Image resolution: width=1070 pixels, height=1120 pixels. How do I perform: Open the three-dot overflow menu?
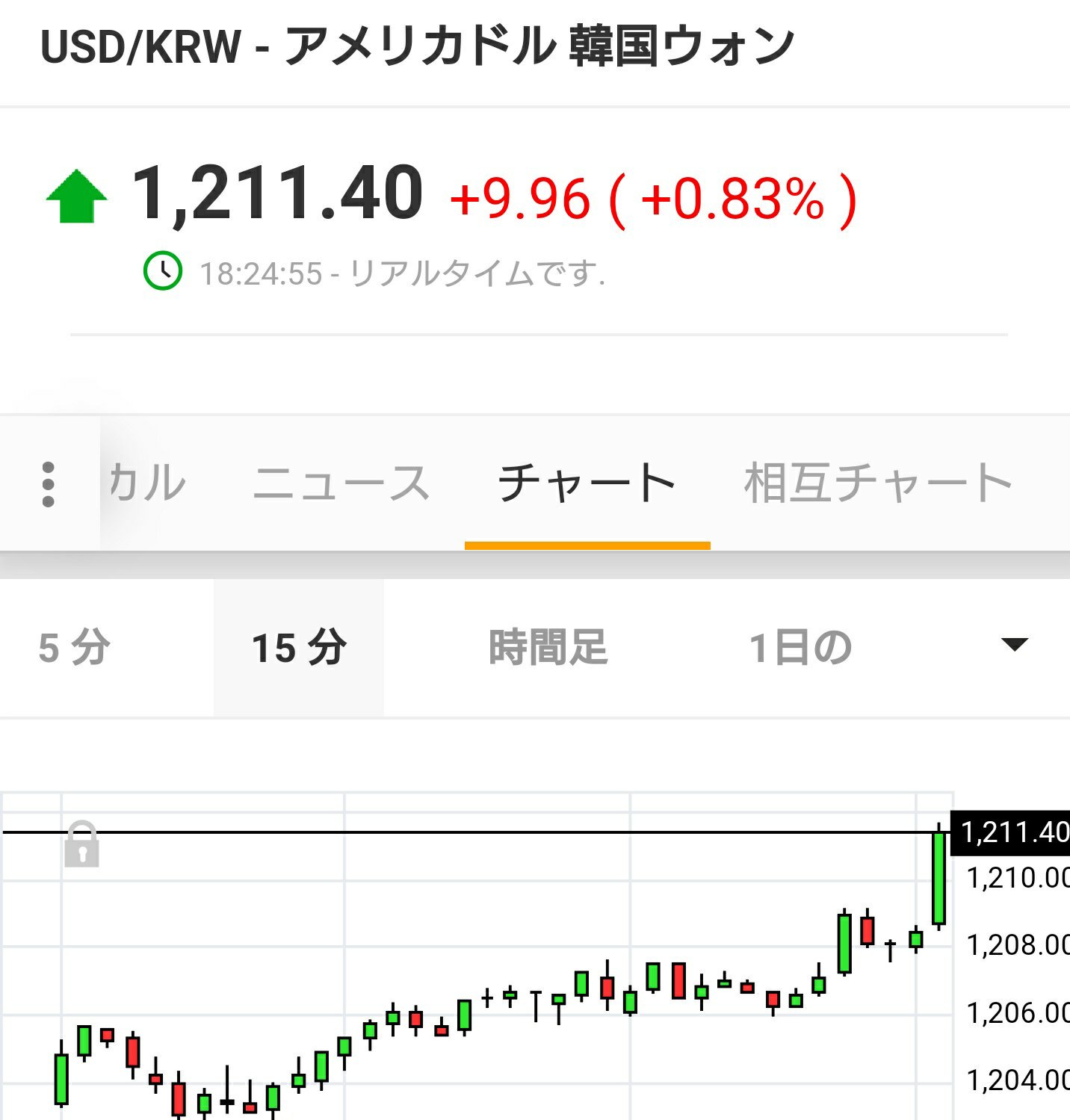coord(49,484)
